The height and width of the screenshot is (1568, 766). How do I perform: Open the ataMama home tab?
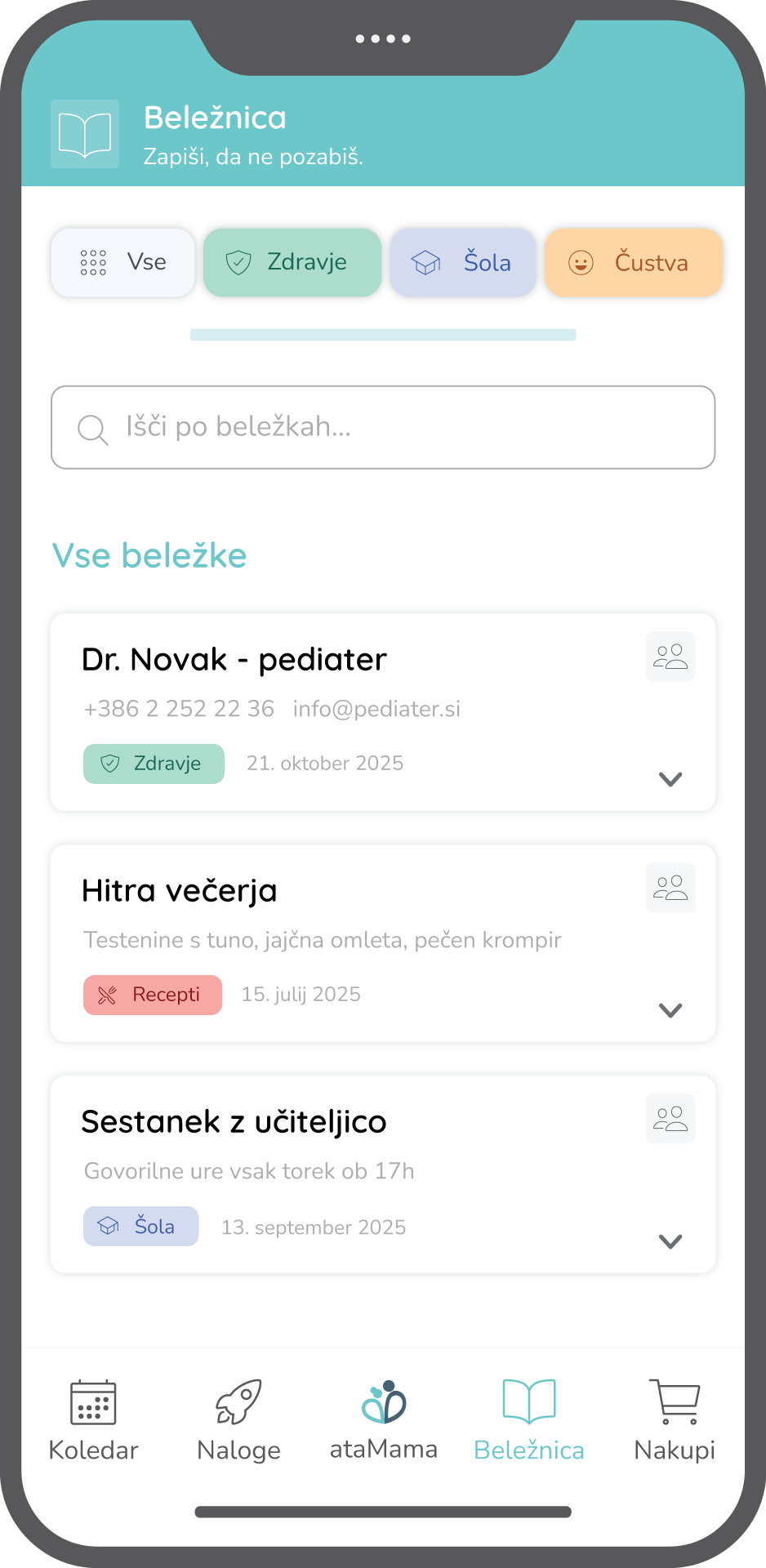coord(384,1420)
